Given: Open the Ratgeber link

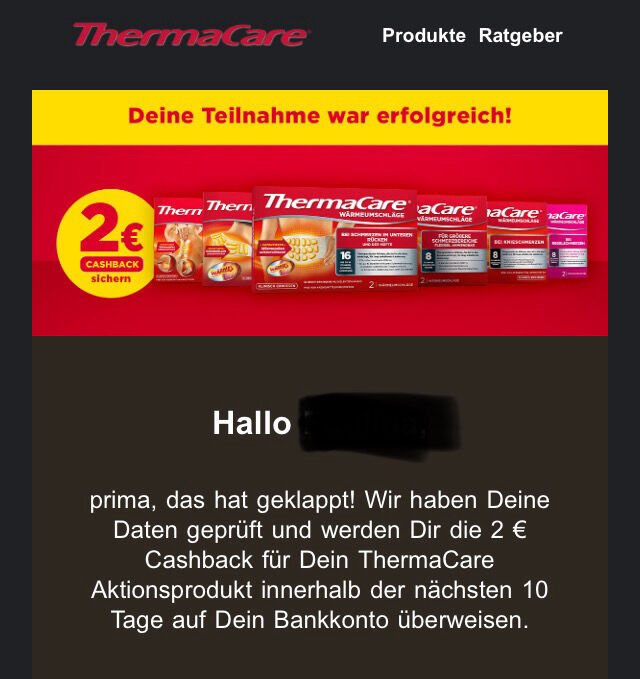Looking at the screenshot, I should [x=520, y=36].
